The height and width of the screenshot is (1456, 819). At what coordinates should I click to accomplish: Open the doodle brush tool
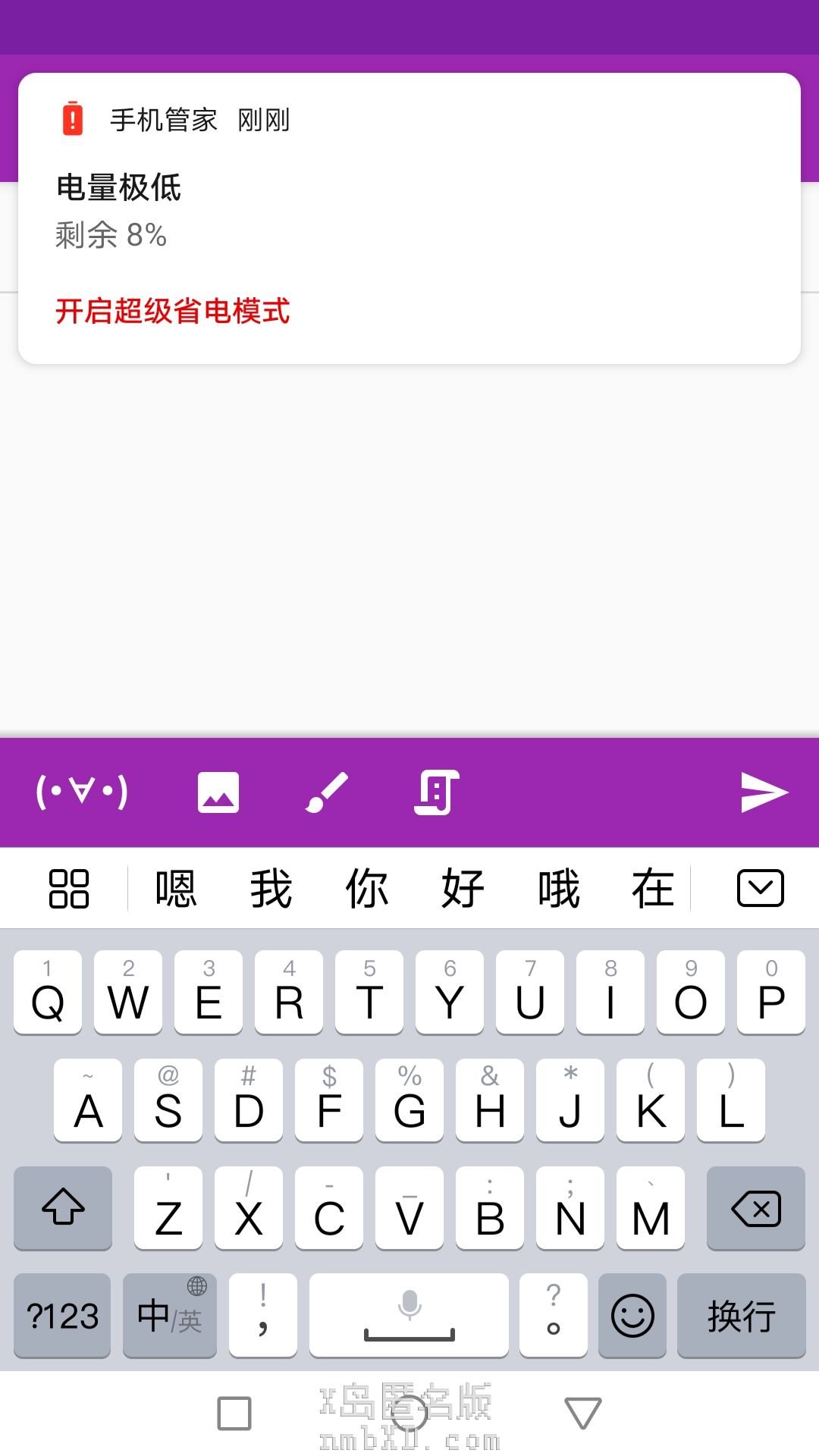[327, 792]
